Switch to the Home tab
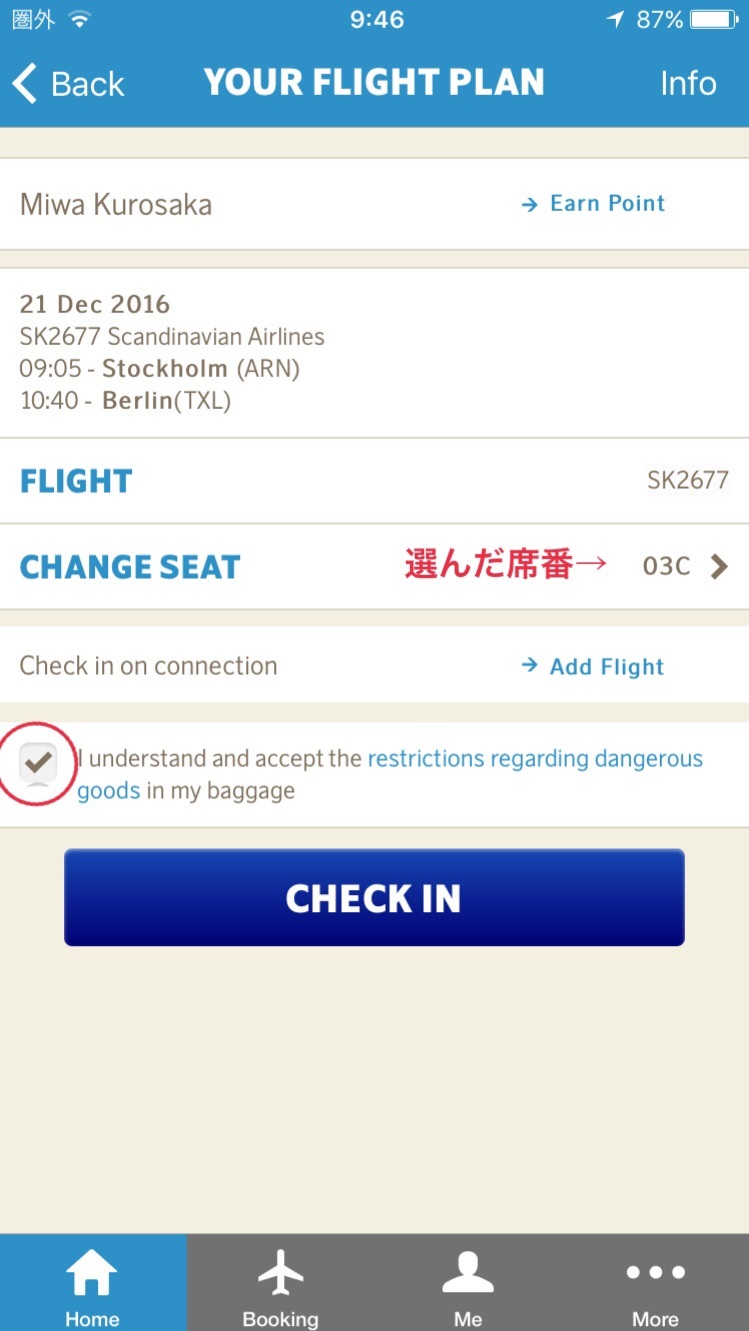The image size is (749, 1331). click(x=92, y=1285)
